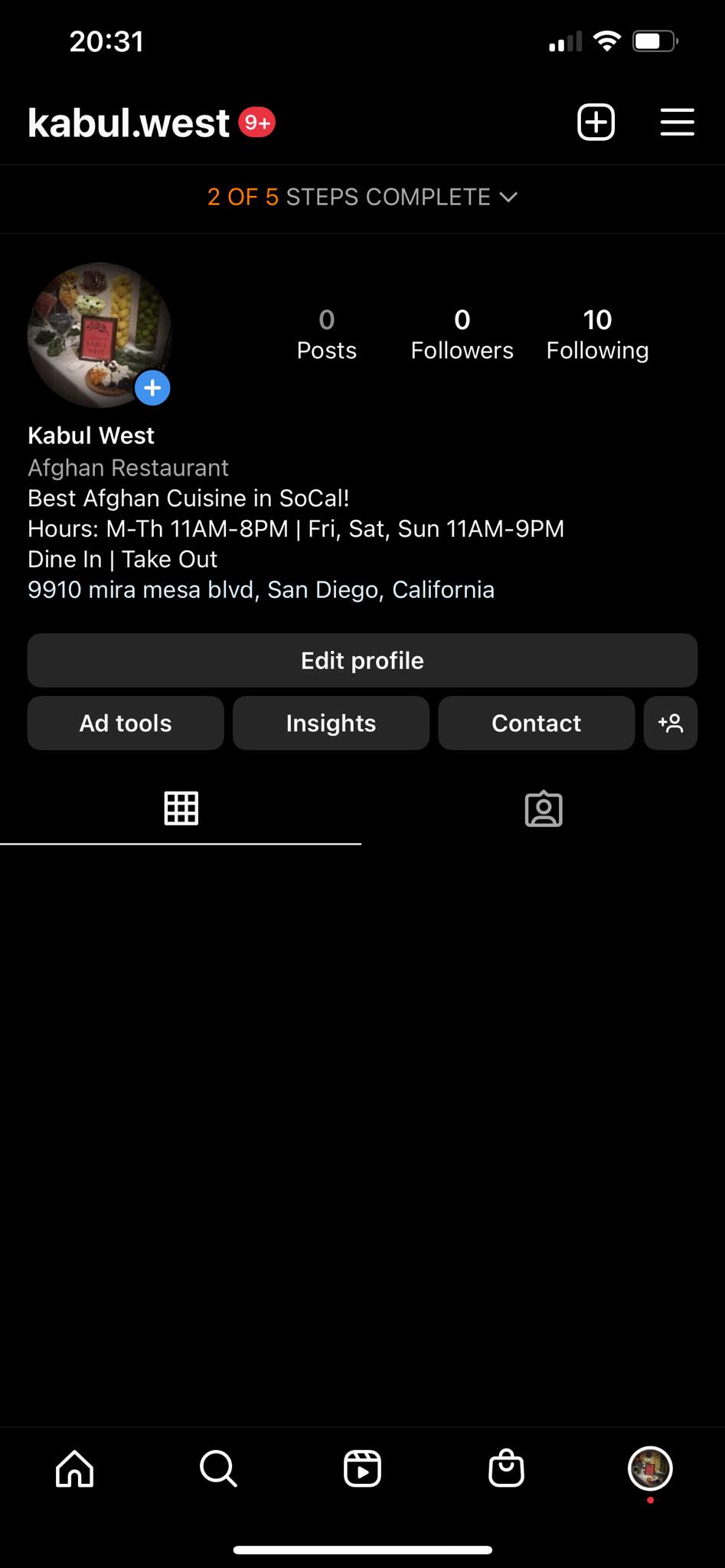Switch to the posts grid tab

point(181,808)
